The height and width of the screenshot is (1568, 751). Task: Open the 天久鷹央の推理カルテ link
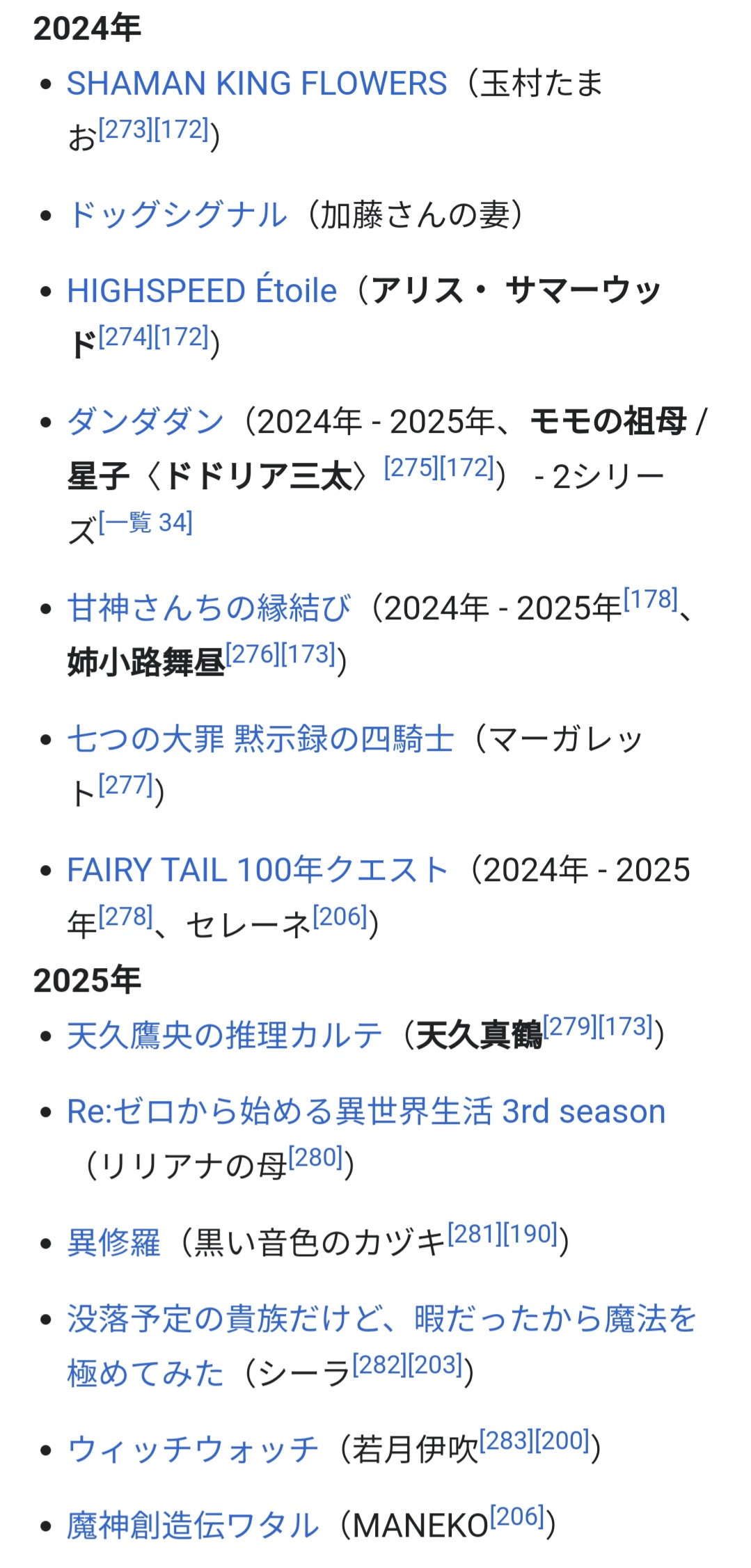pos(225,1035)
